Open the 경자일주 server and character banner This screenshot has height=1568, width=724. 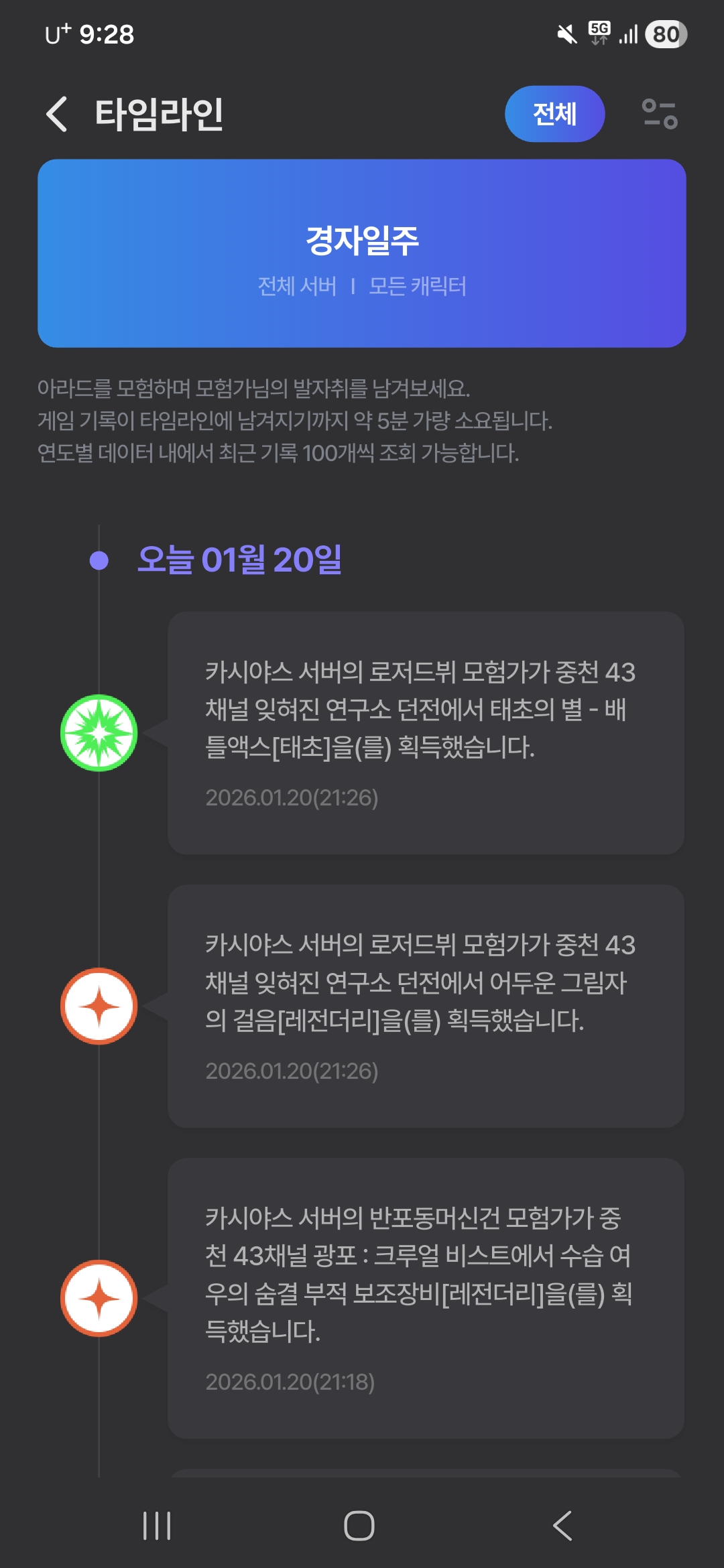pos(362,253)
